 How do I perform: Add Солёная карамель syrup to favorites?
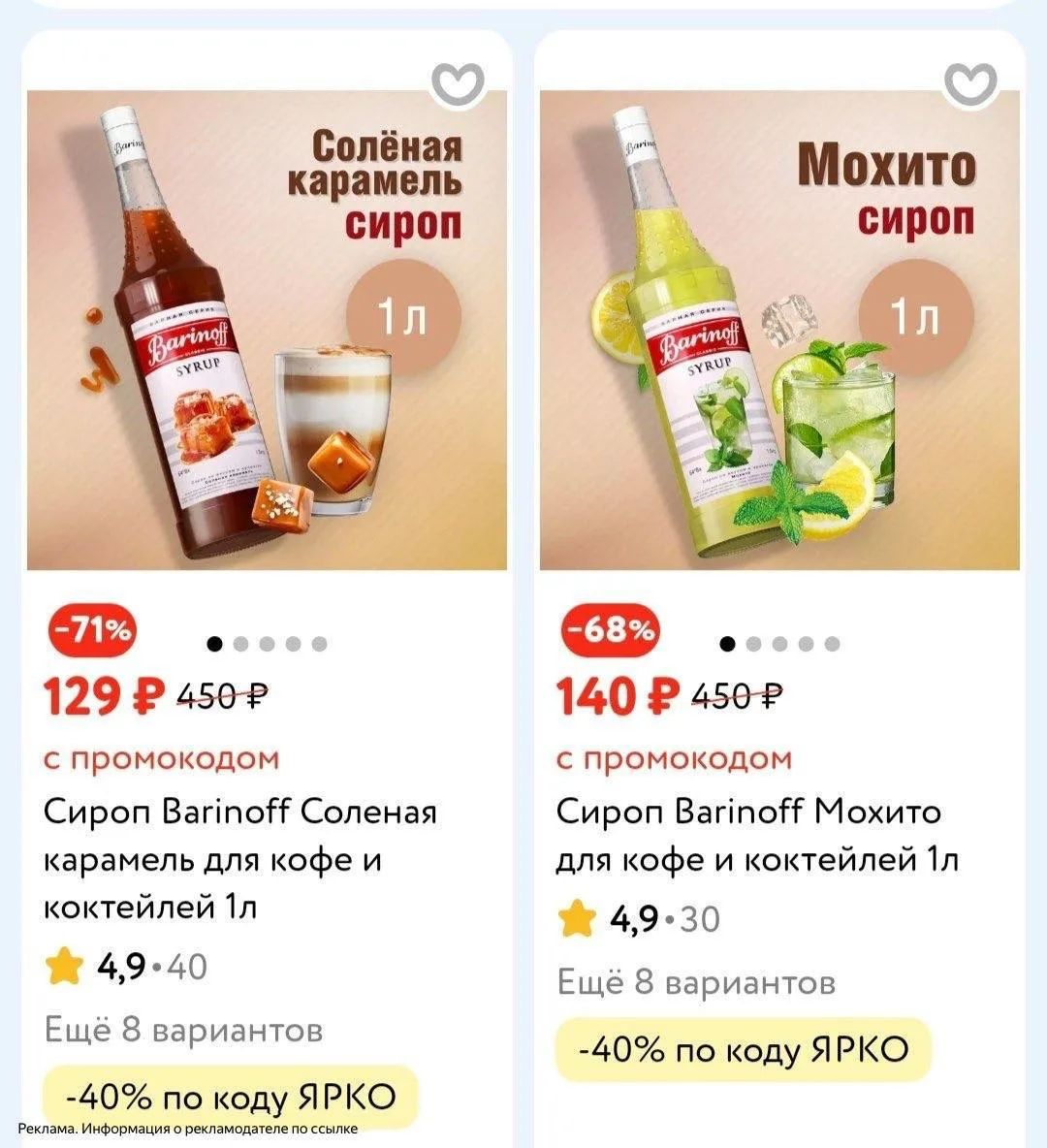[x=458, y=84]
